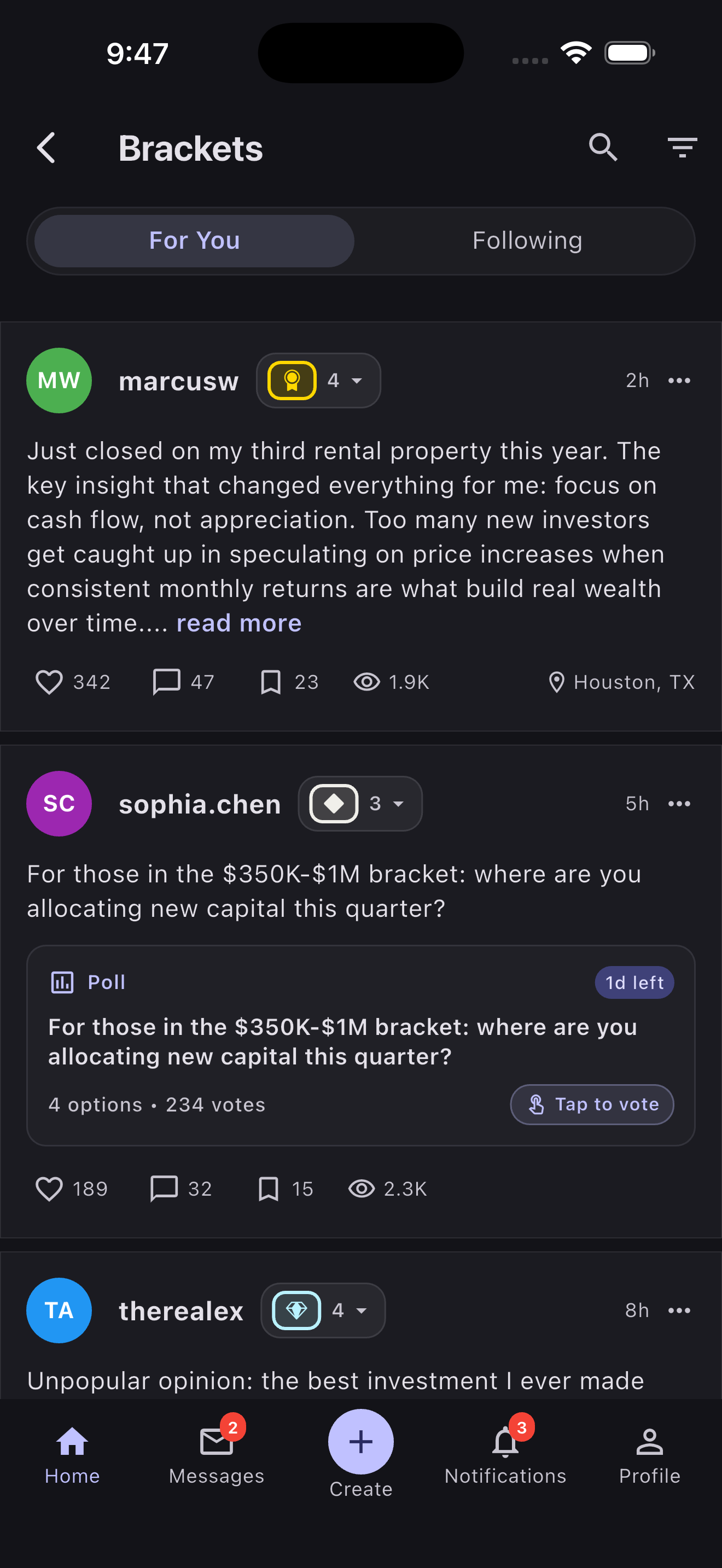Read more of marcusw's post
This screenshot has height=1568, width=722.
click(x=238, y=622)
